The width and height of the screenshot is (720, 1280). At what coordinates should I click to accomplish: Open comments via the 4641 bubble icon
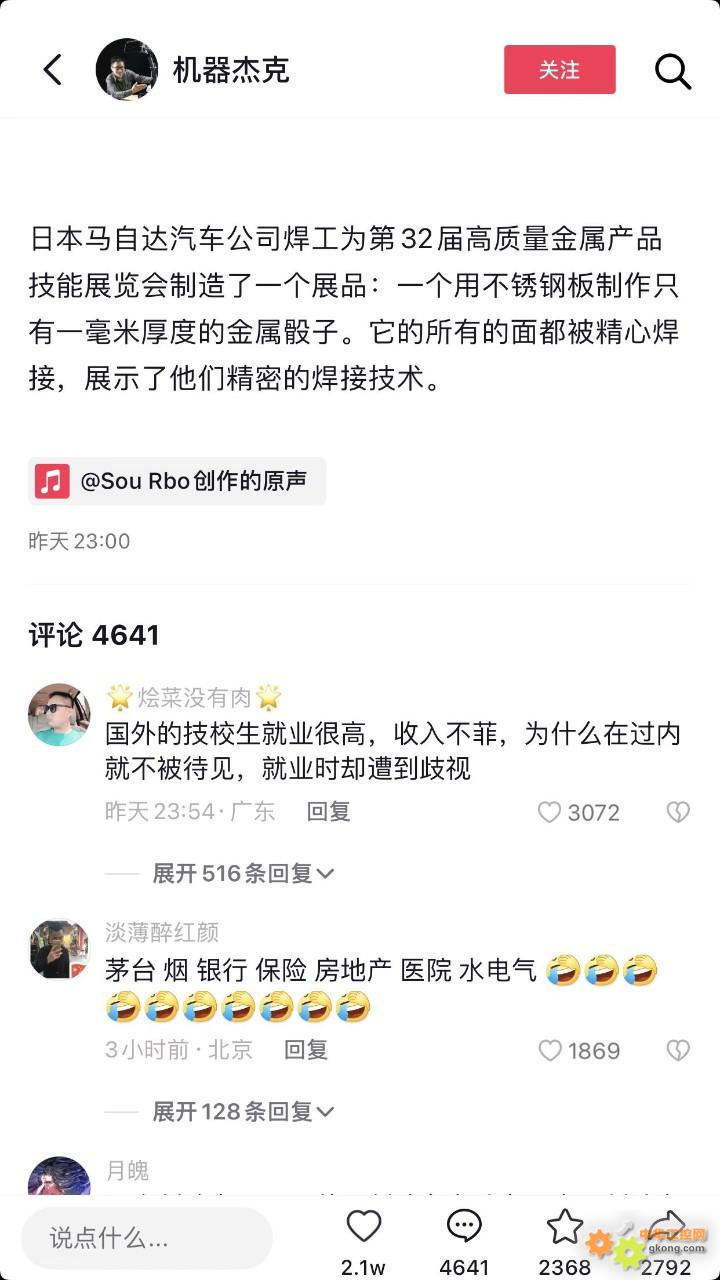coord(464,1226)
